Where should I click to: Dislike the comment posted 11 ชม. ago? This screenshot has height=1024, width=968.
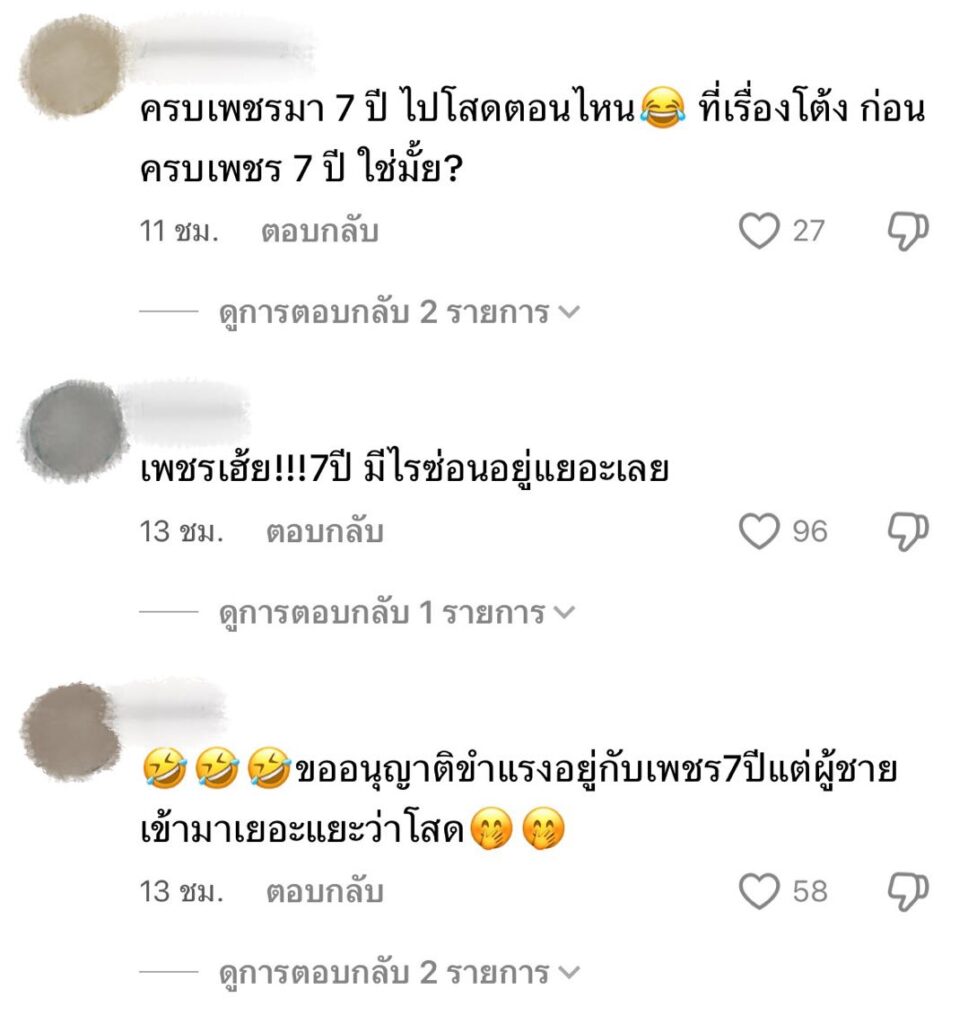tap(908, 232)
